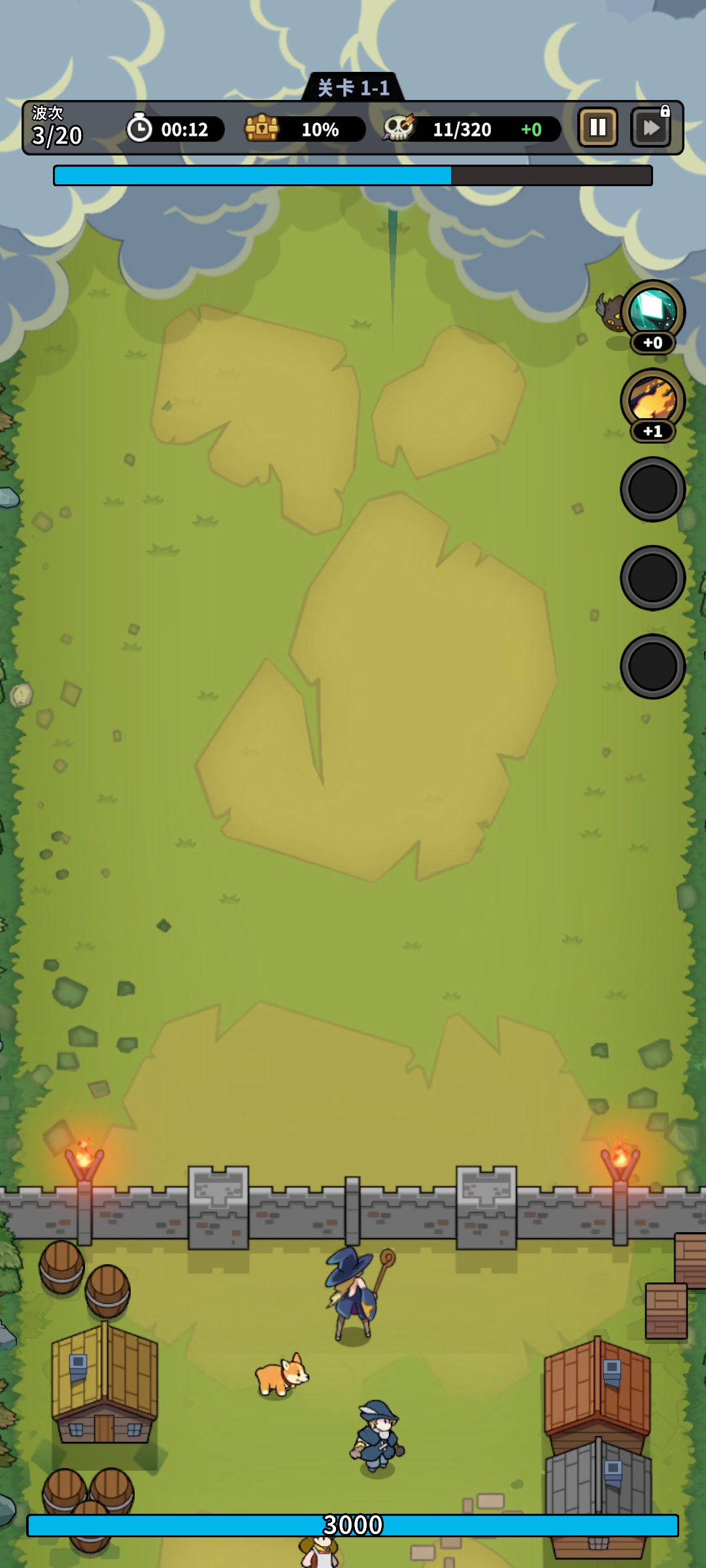Tap the treasure chest icon next to 10%
This screenshot has height=1568, width=706.
pos(261,127)
